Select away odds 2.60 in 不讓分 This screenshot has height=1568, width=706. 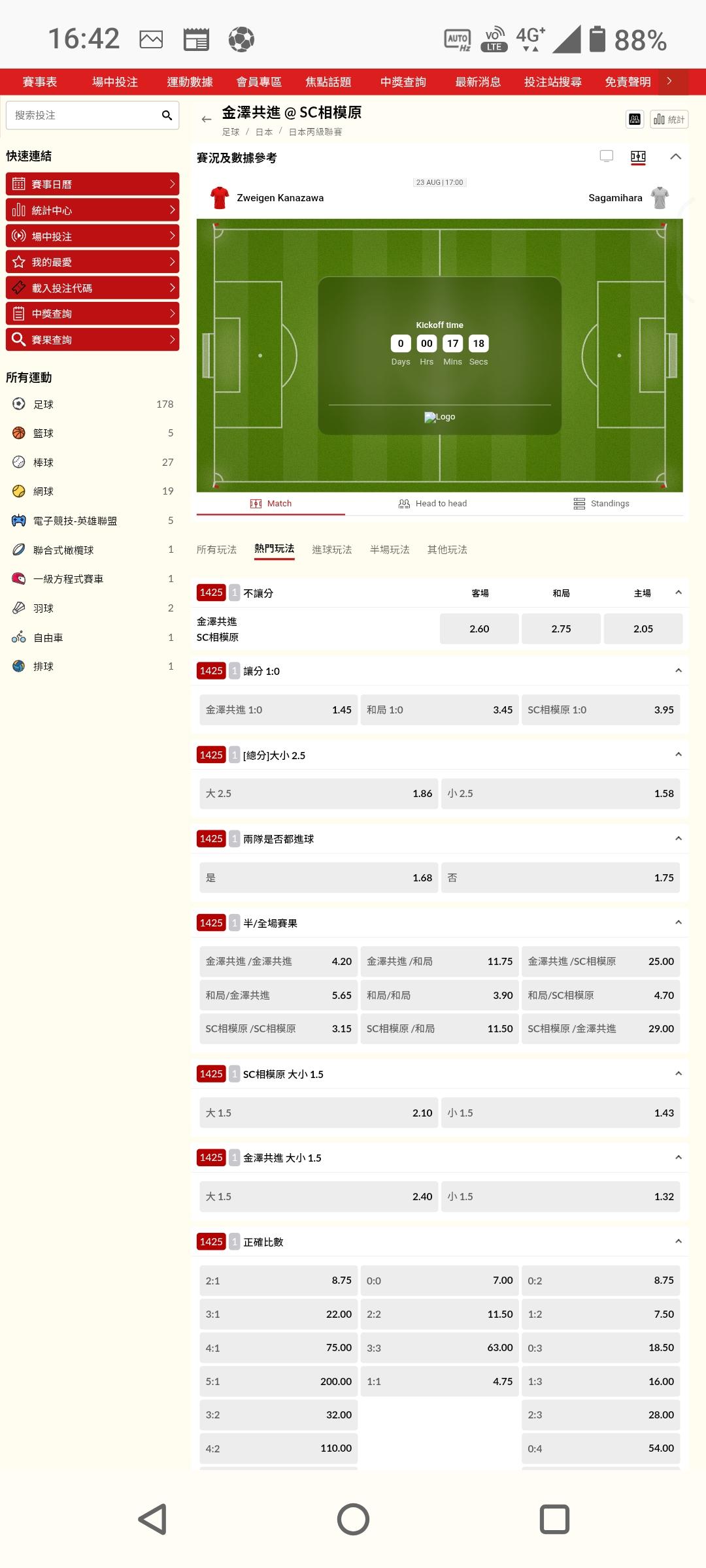[479, 629]
